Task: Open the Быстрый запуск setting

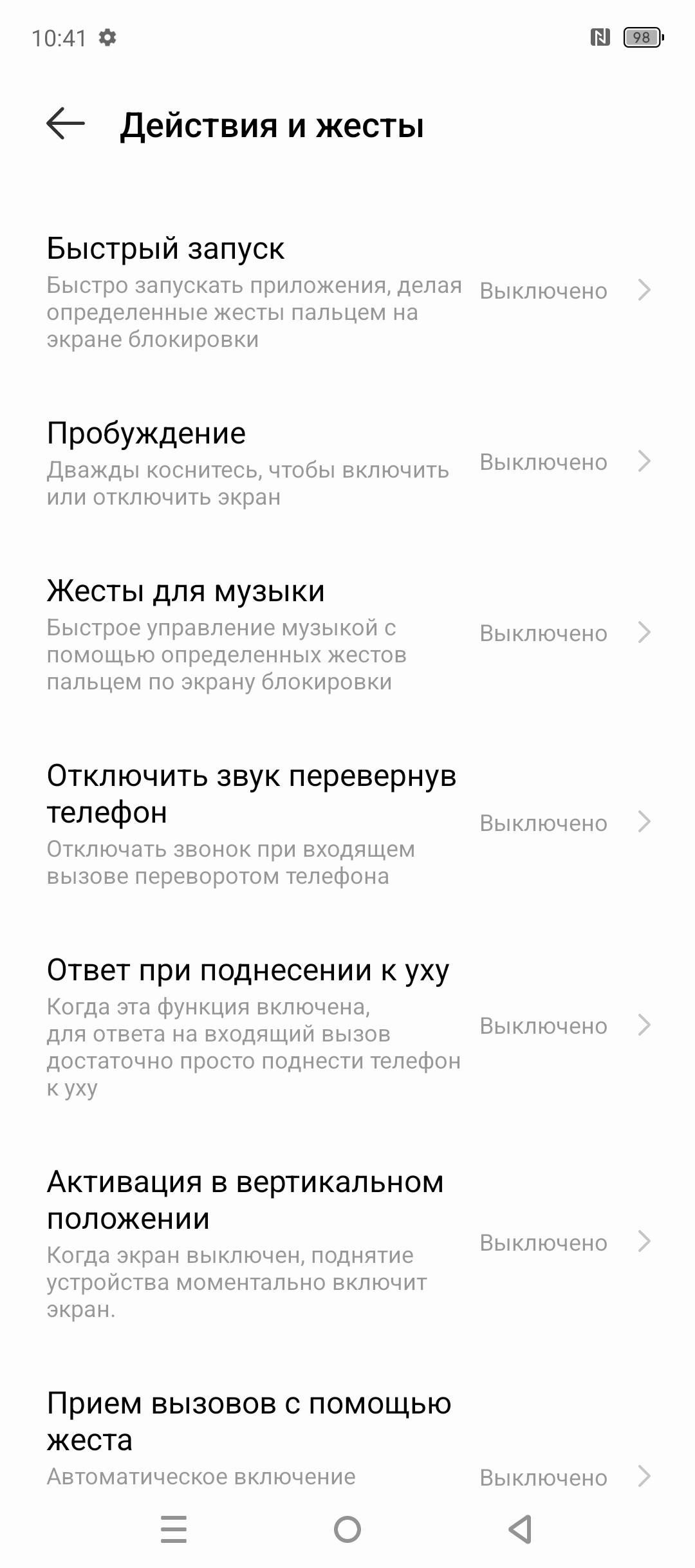Action: point(347,292)
